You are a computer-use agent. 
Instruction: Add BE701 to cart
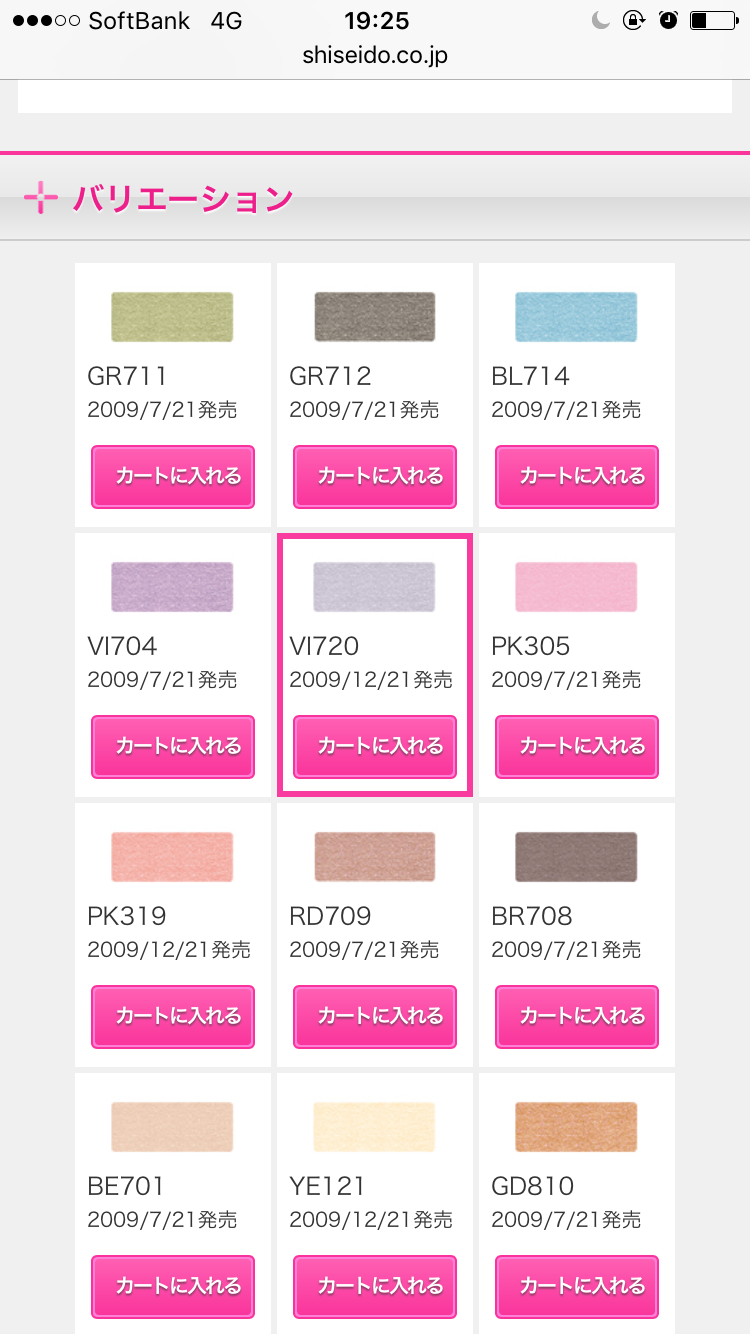coord(173,1287)
